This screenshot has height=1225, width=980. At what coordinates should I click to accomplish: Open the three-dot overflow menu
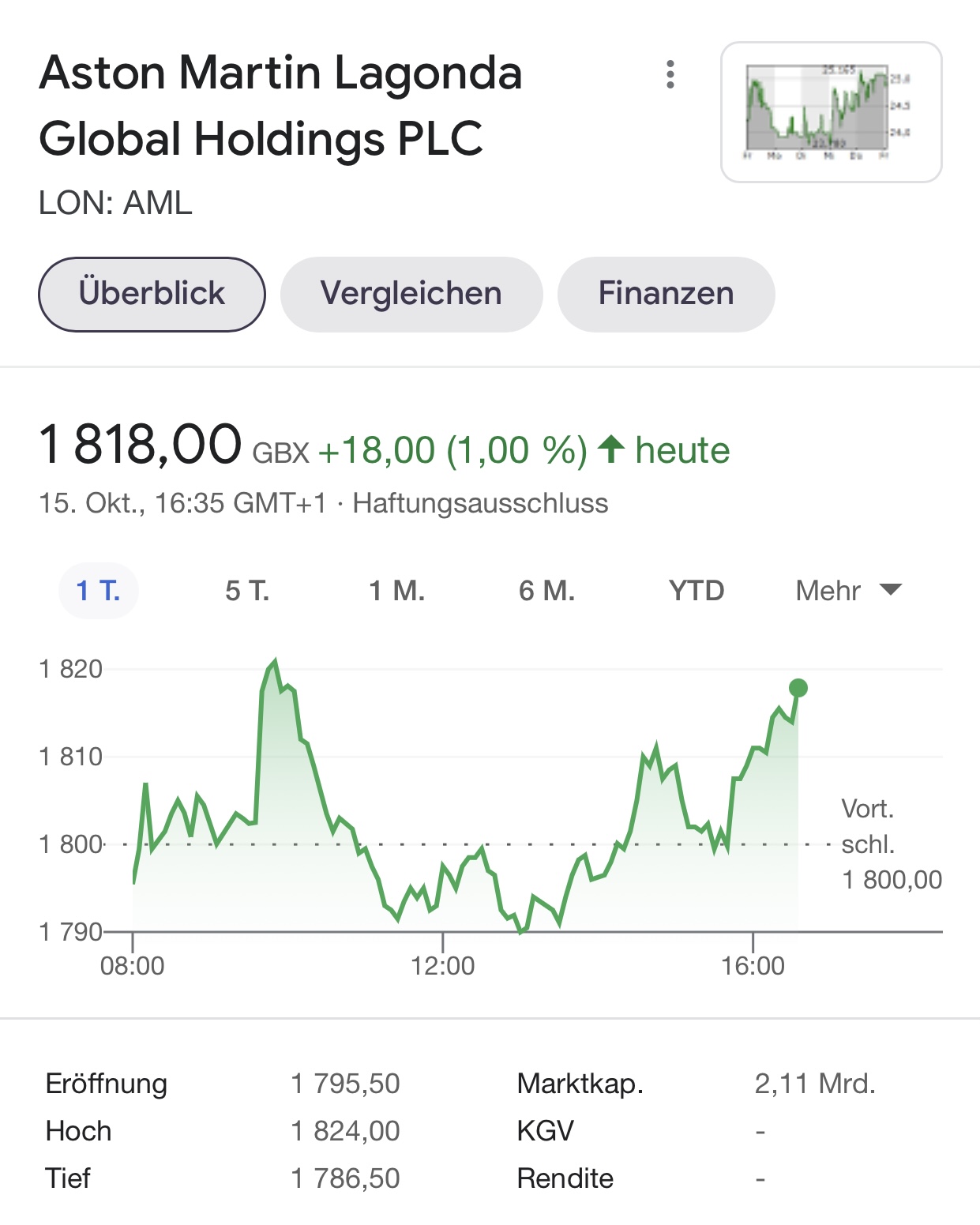670,74
